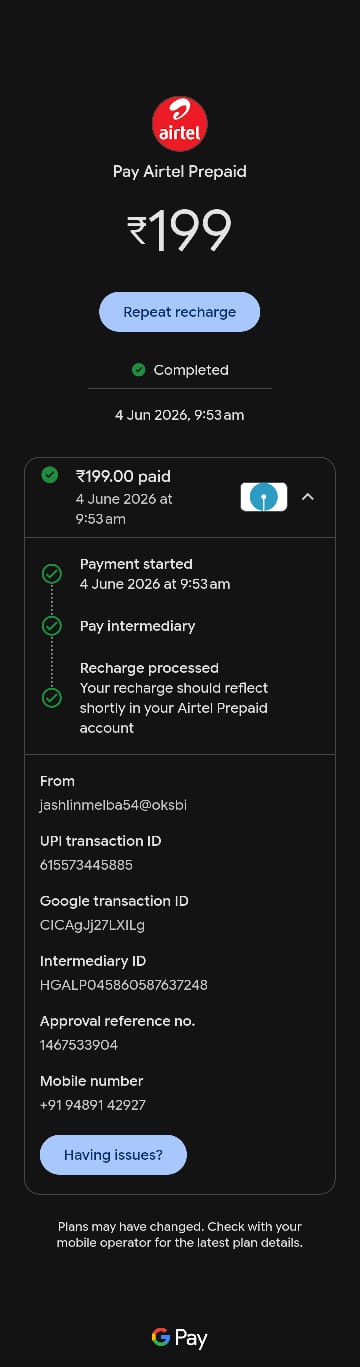Collapse the ₹199.00 paid details chevron

tap(308, 497)
